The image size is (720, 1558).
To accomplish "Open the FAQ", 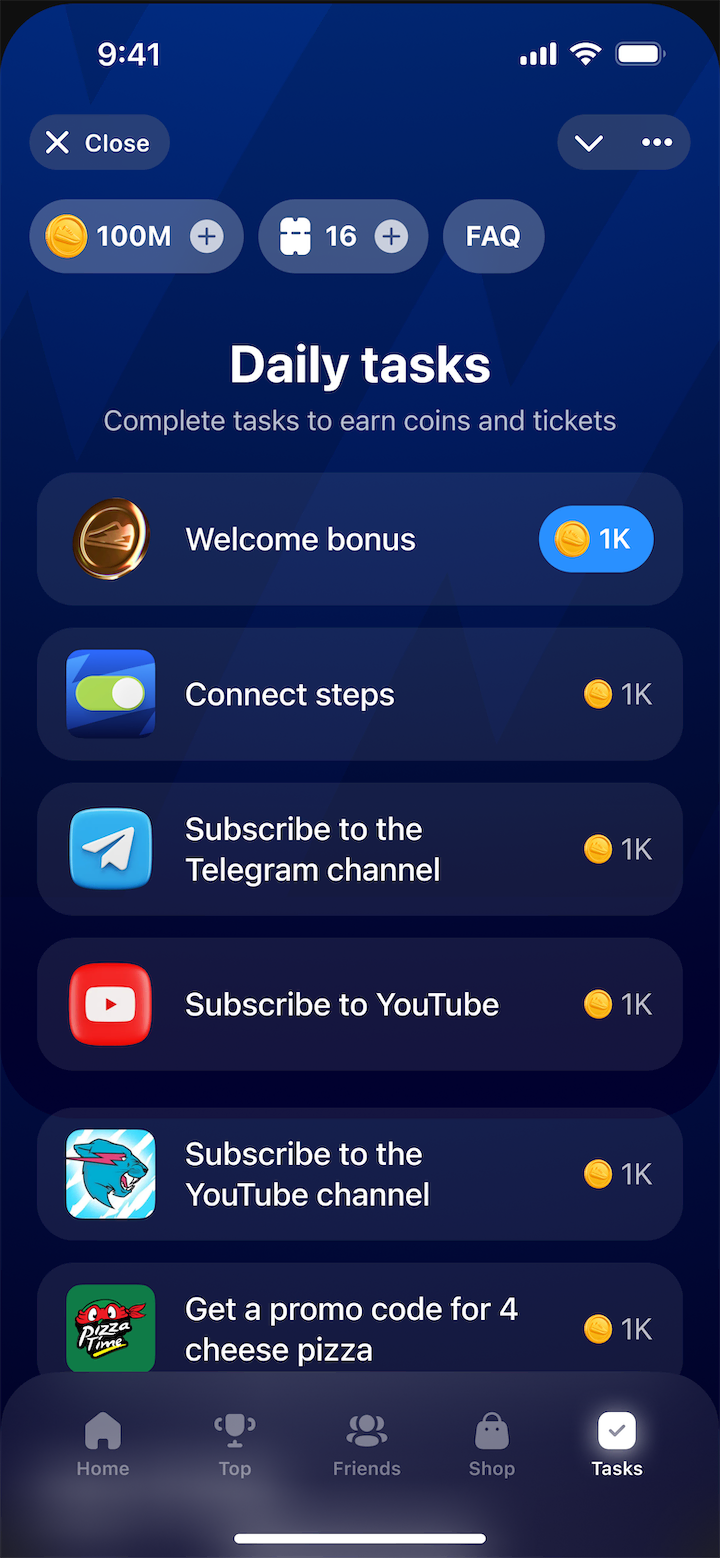I will (x=493, y=237).
